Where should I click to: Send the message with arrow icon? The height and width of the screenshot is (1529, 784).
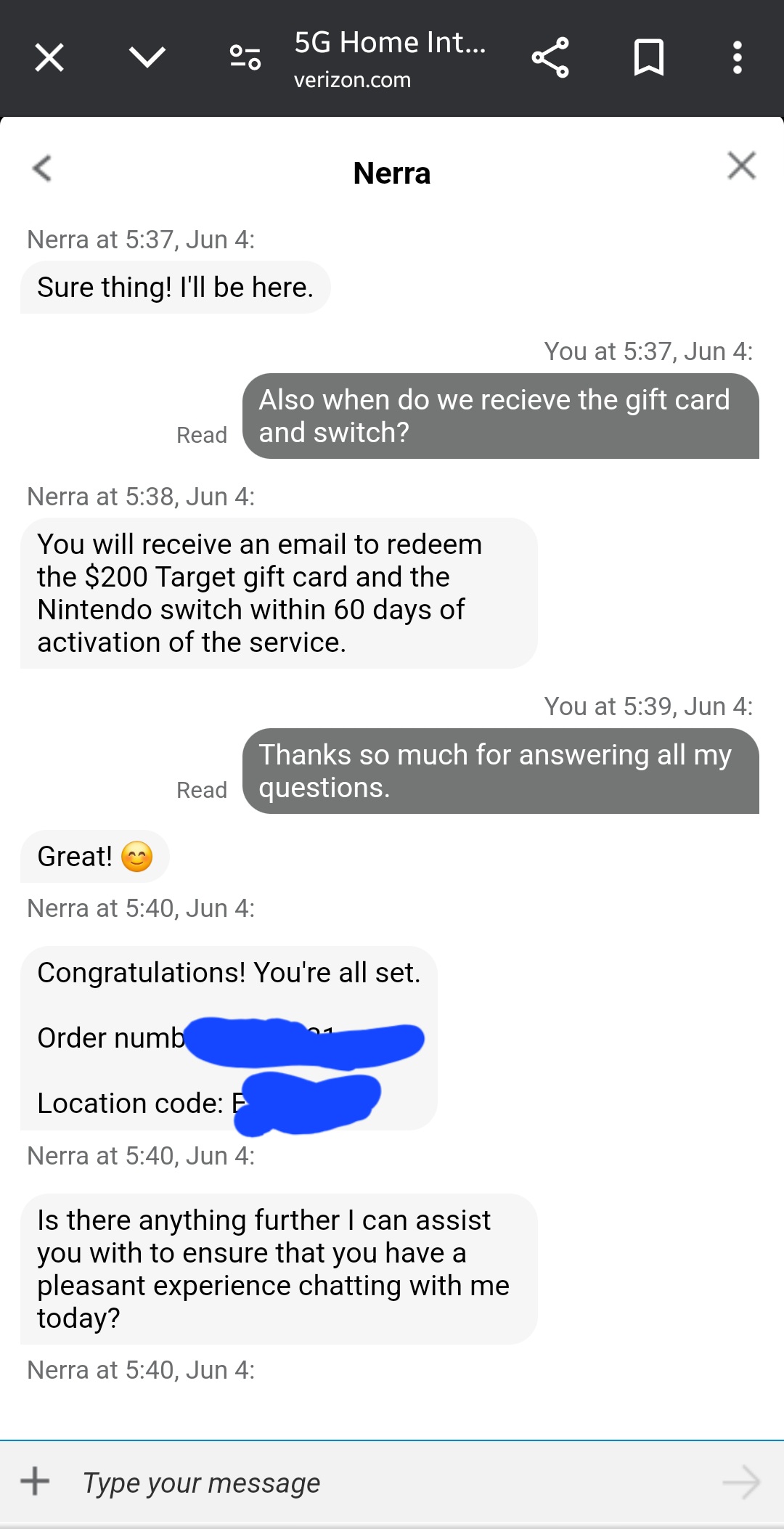tap(741, 1482)
